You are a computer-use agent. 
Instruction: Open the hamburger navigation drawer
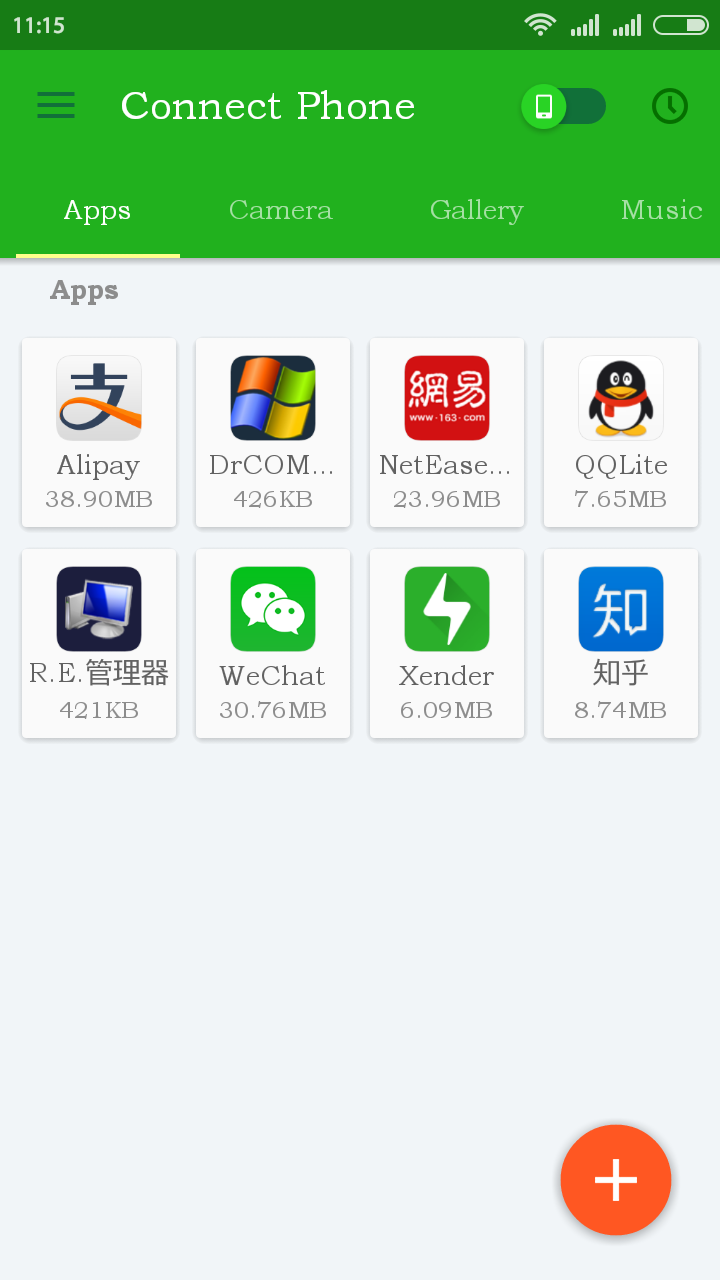click(56, 106)
